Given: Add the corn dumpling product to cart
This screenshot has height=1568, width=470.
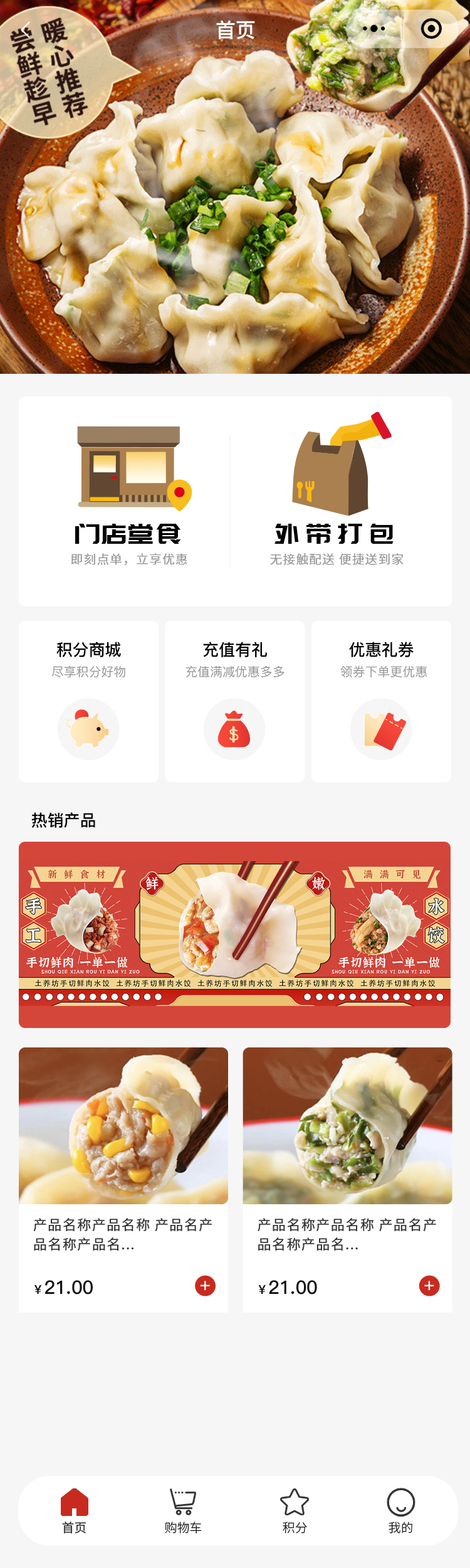Looking at the screenshot, I should click(205, 1286).
